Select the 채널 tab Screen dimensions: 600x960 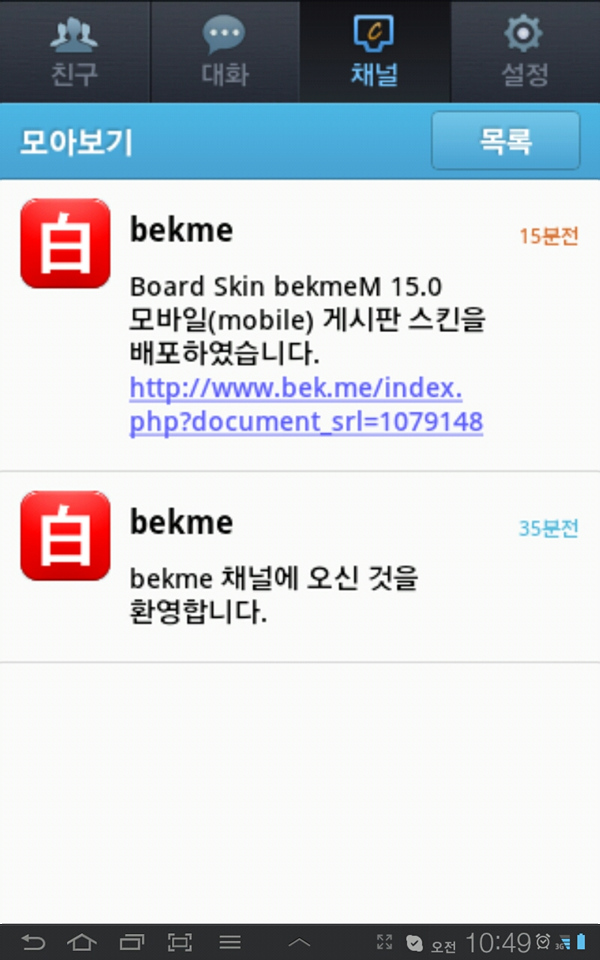pos(374,52)
